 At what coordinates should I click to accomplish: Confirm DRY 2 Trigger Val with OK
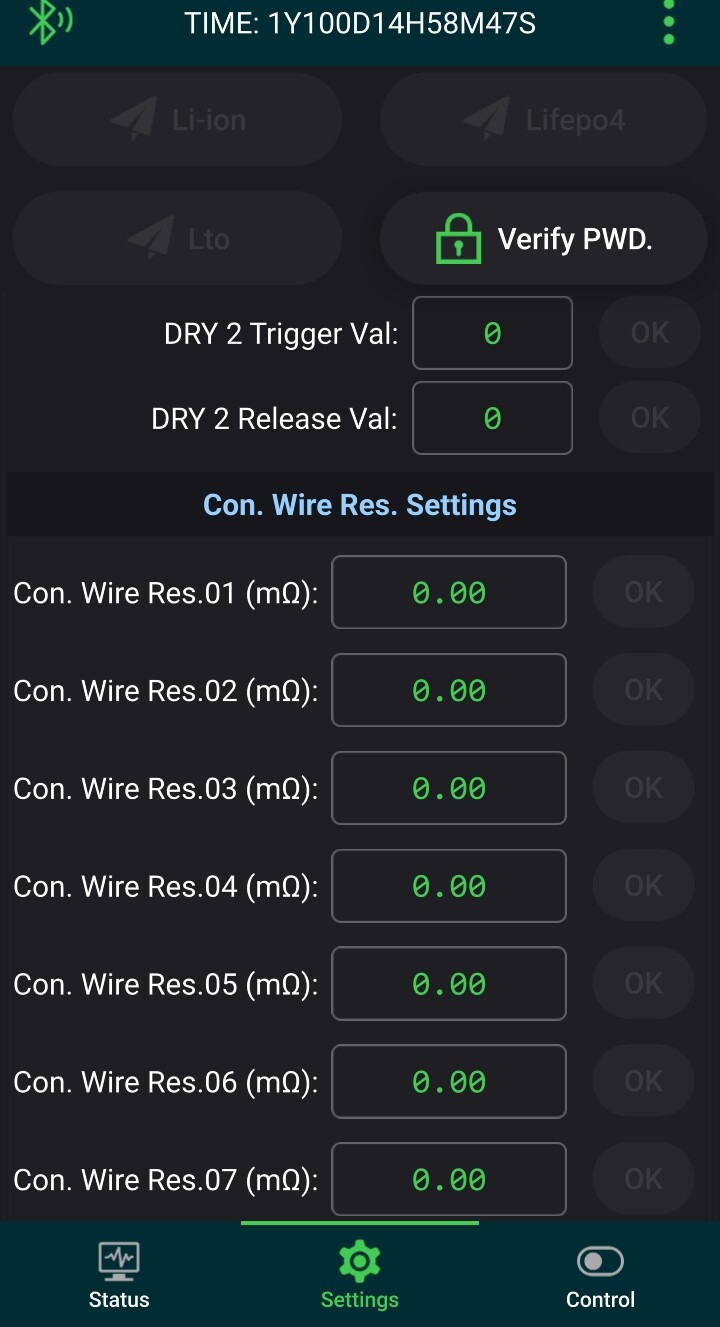pyautogui.click(x=650, y=333)
